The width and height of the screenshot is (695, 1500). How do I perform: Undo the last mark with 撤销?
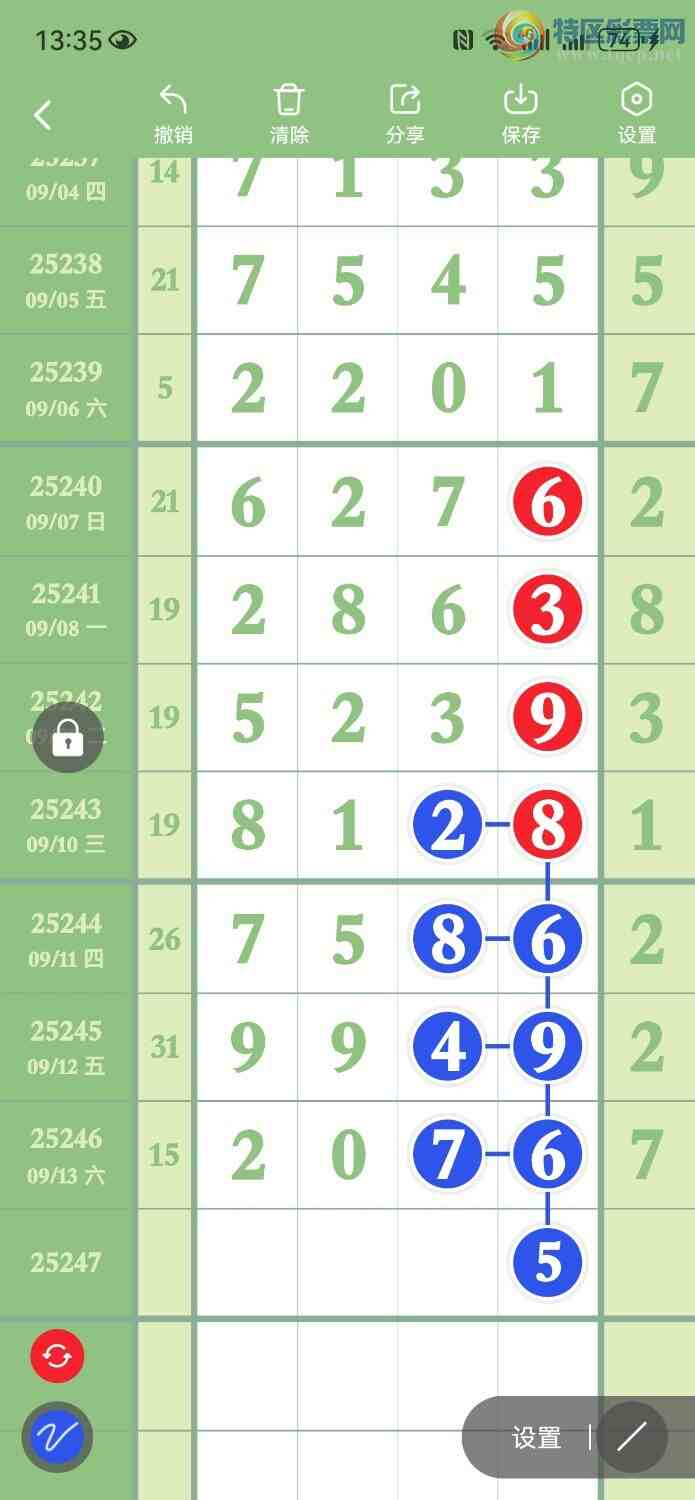pyautogui.click(x=173, y=115)
